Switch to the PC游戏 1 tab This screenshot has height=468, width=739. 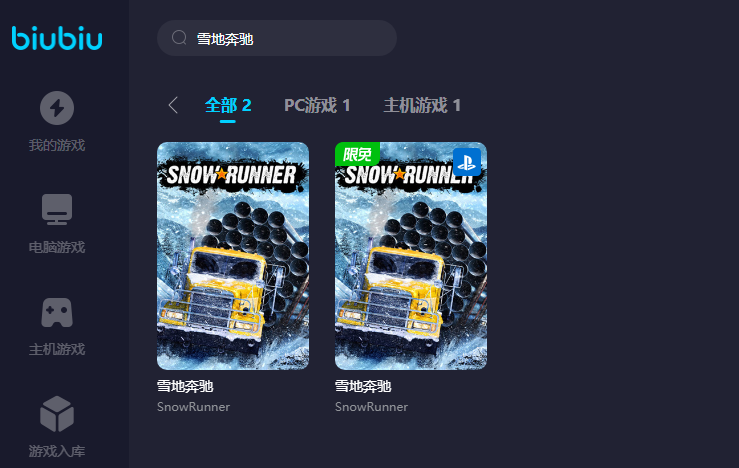coord(317,105)
